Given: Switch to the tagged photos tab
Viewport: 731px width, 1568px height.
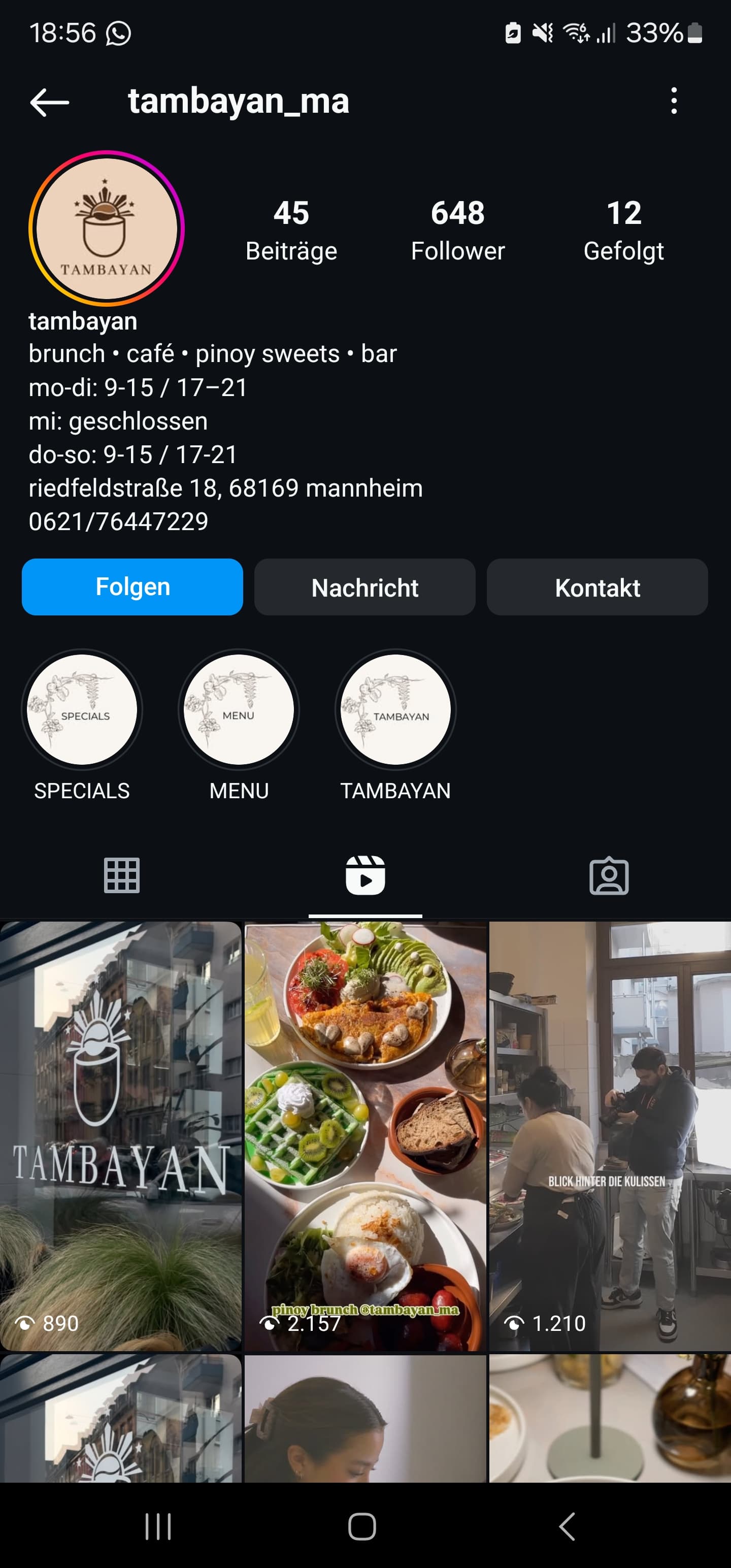Looking at the screenshot, I should point(609,875).
